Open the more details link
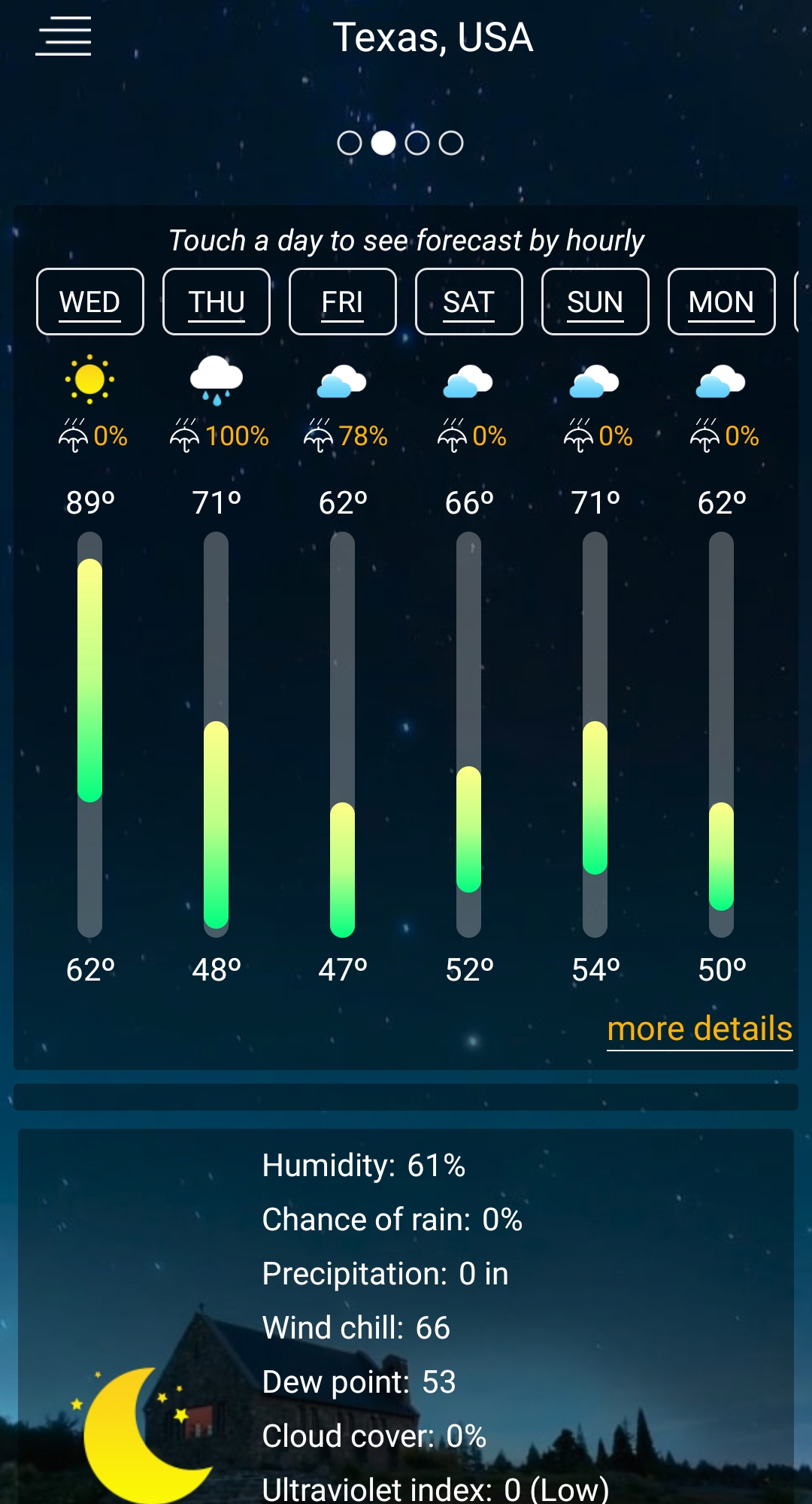This screenshot has width=812, height=1504. pyautogui.click(x=700, y=1029)
